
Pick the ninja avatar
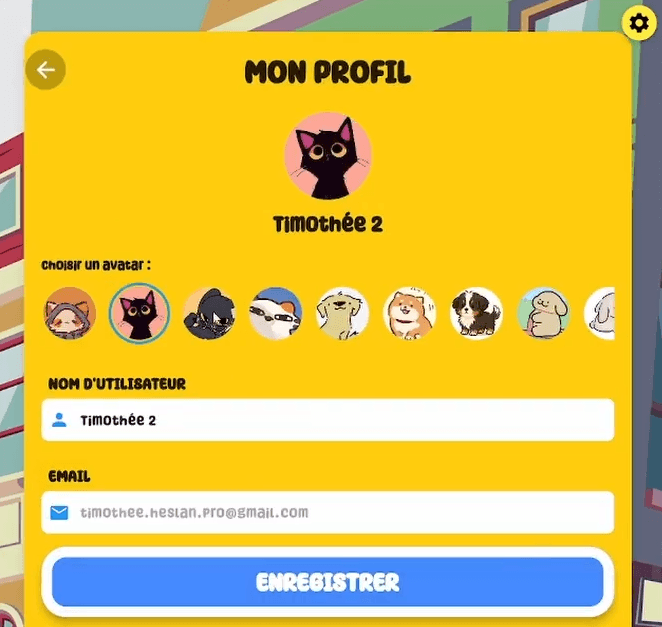(209, 313)
